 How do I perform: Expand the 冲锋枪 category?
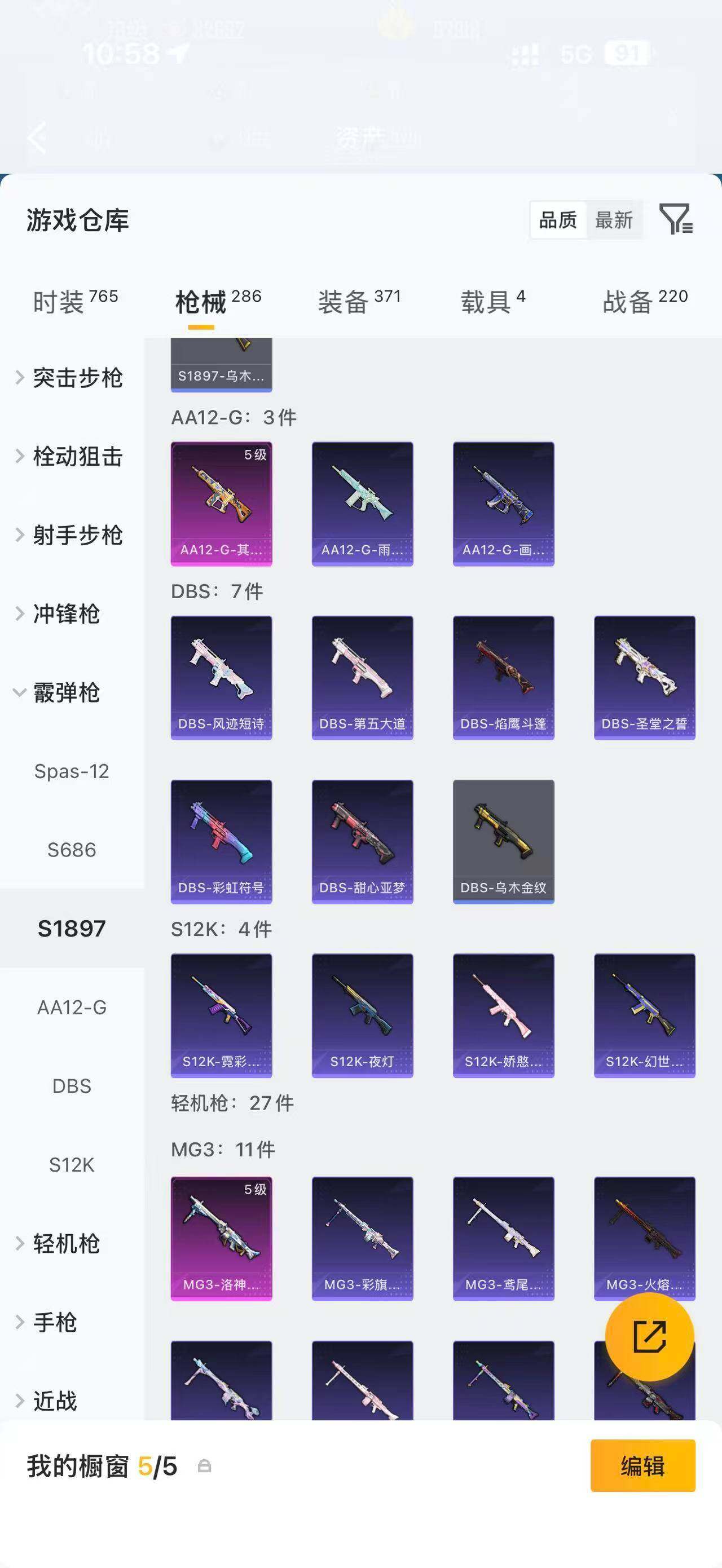[x=57, y=613]
